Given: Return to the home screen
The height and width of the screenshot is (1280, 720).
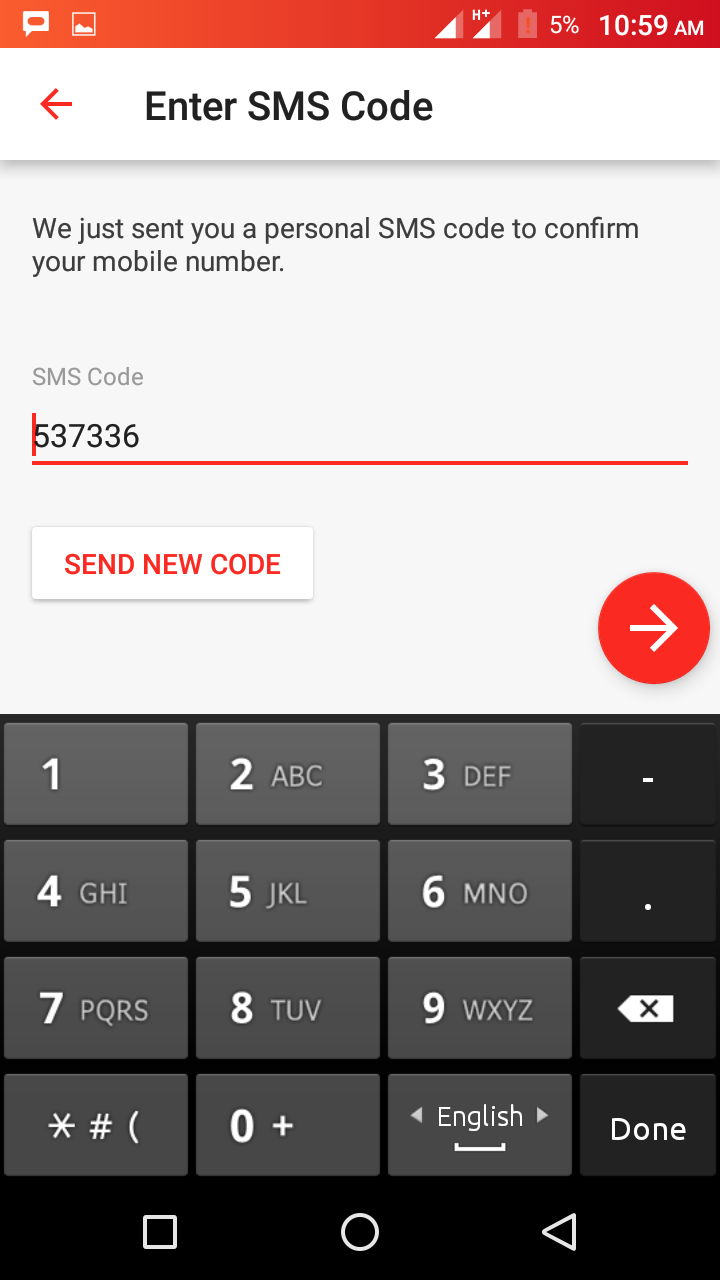Looking at the screenshot, I should [x=360, y=1232].
